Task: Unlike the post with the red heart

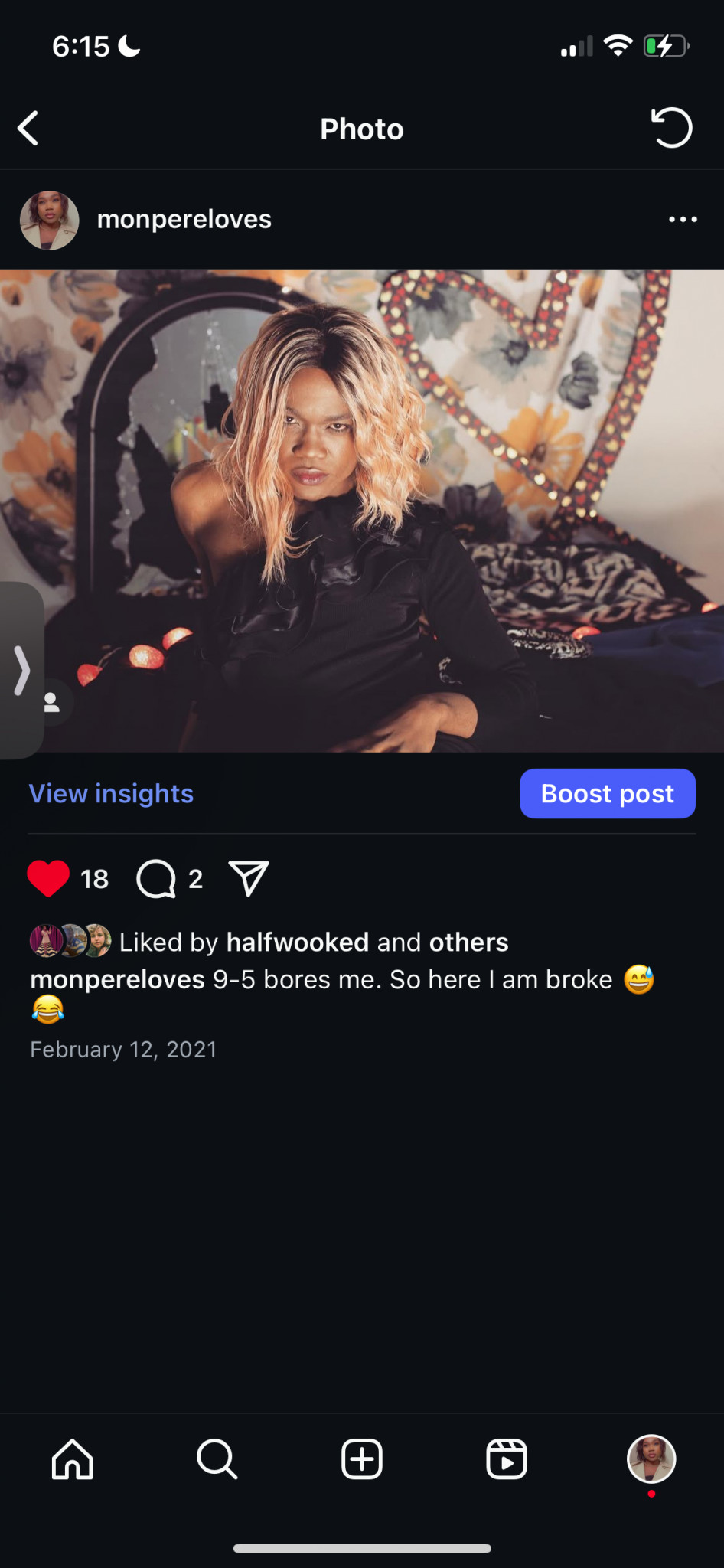Action: pos(48,878)
